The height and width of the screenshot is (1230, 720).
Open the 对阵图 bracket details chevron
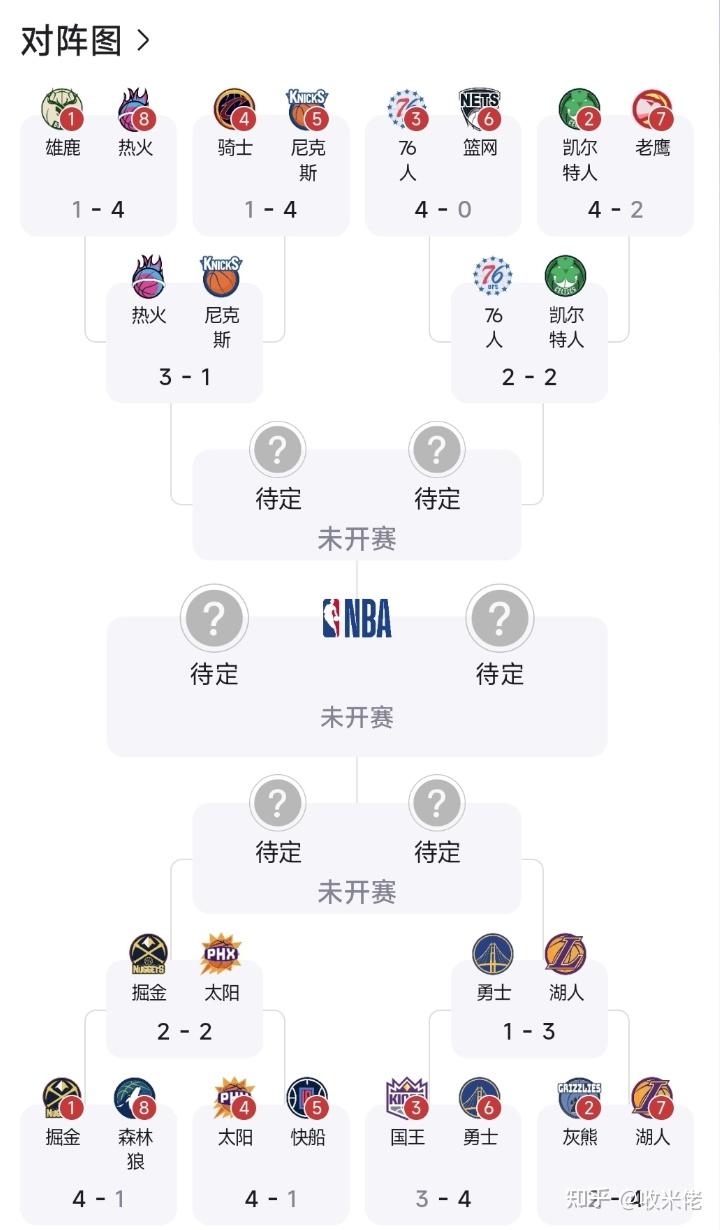[x=143, y=41]
